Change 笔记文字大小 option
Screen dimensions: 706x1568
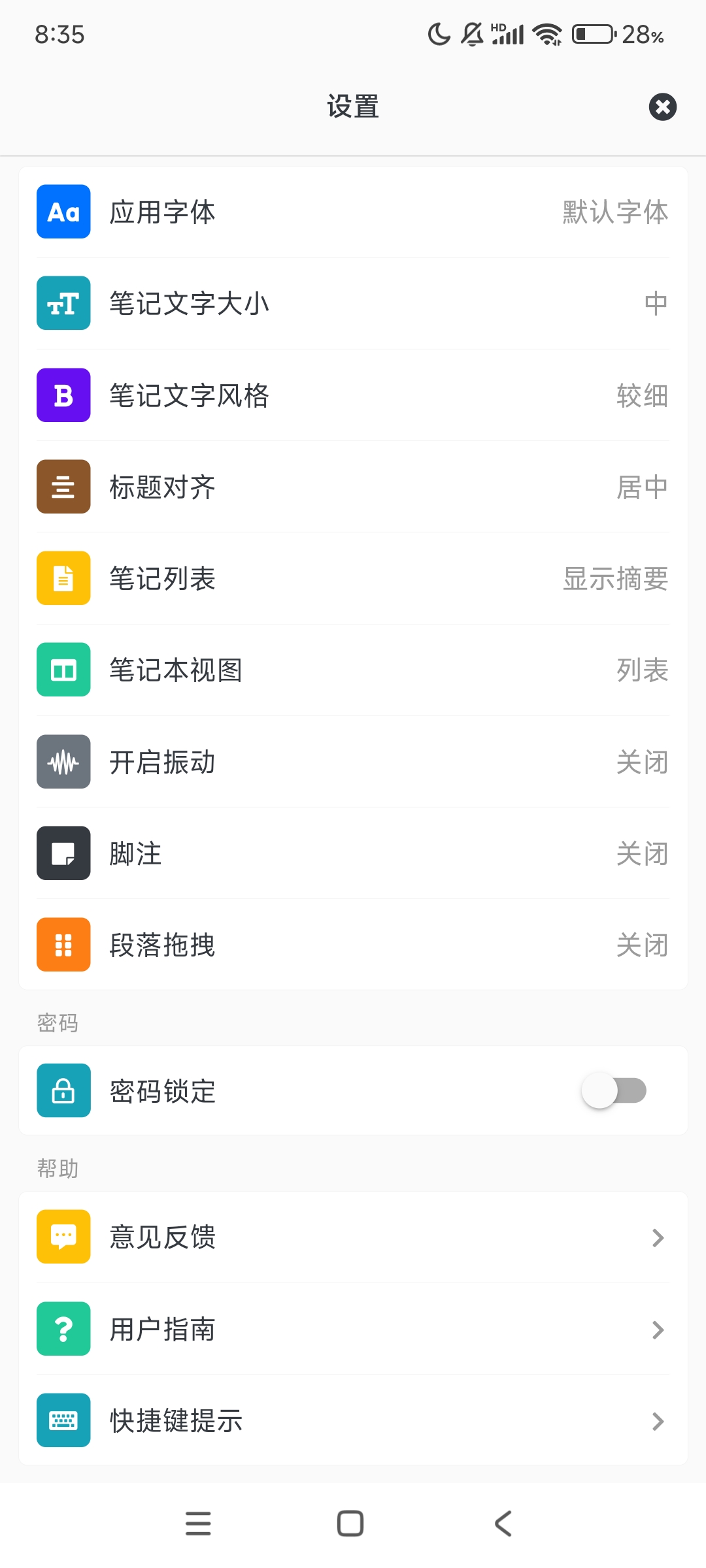353,304
